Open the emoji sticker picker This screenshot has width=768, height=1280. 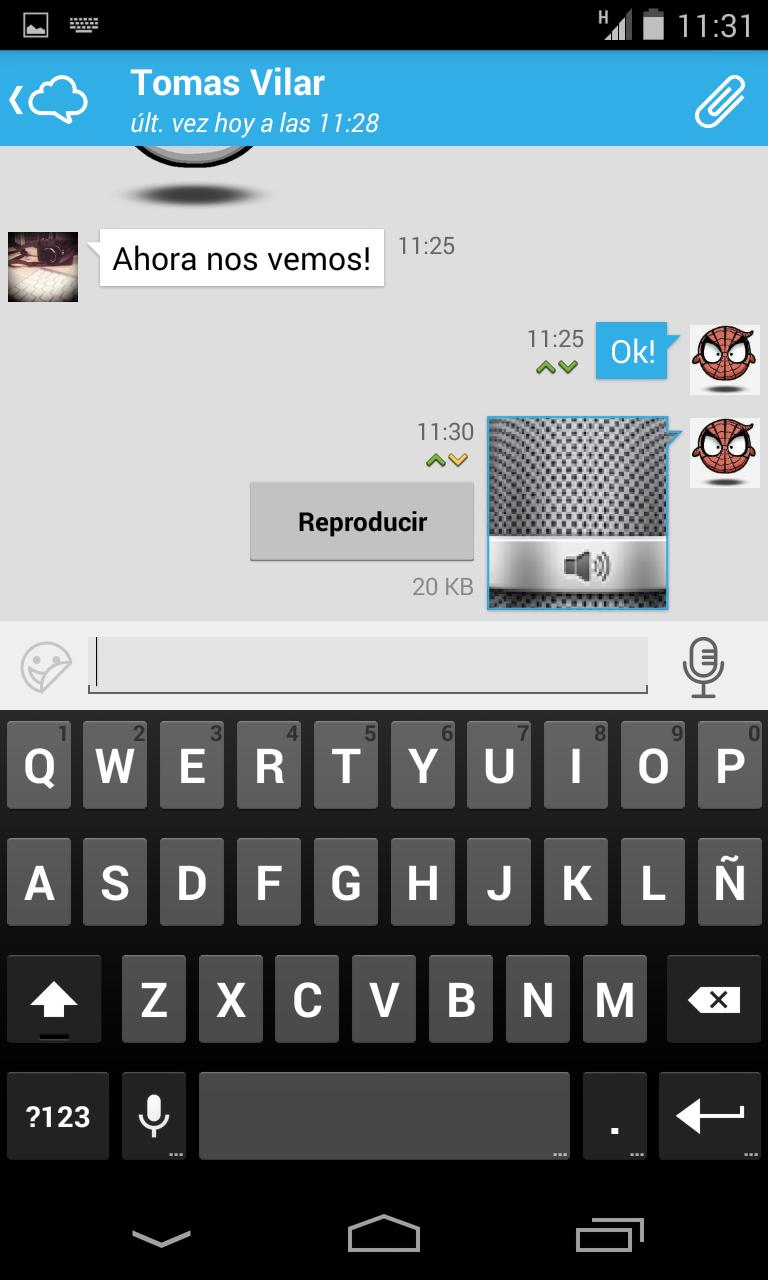point(46,666)
